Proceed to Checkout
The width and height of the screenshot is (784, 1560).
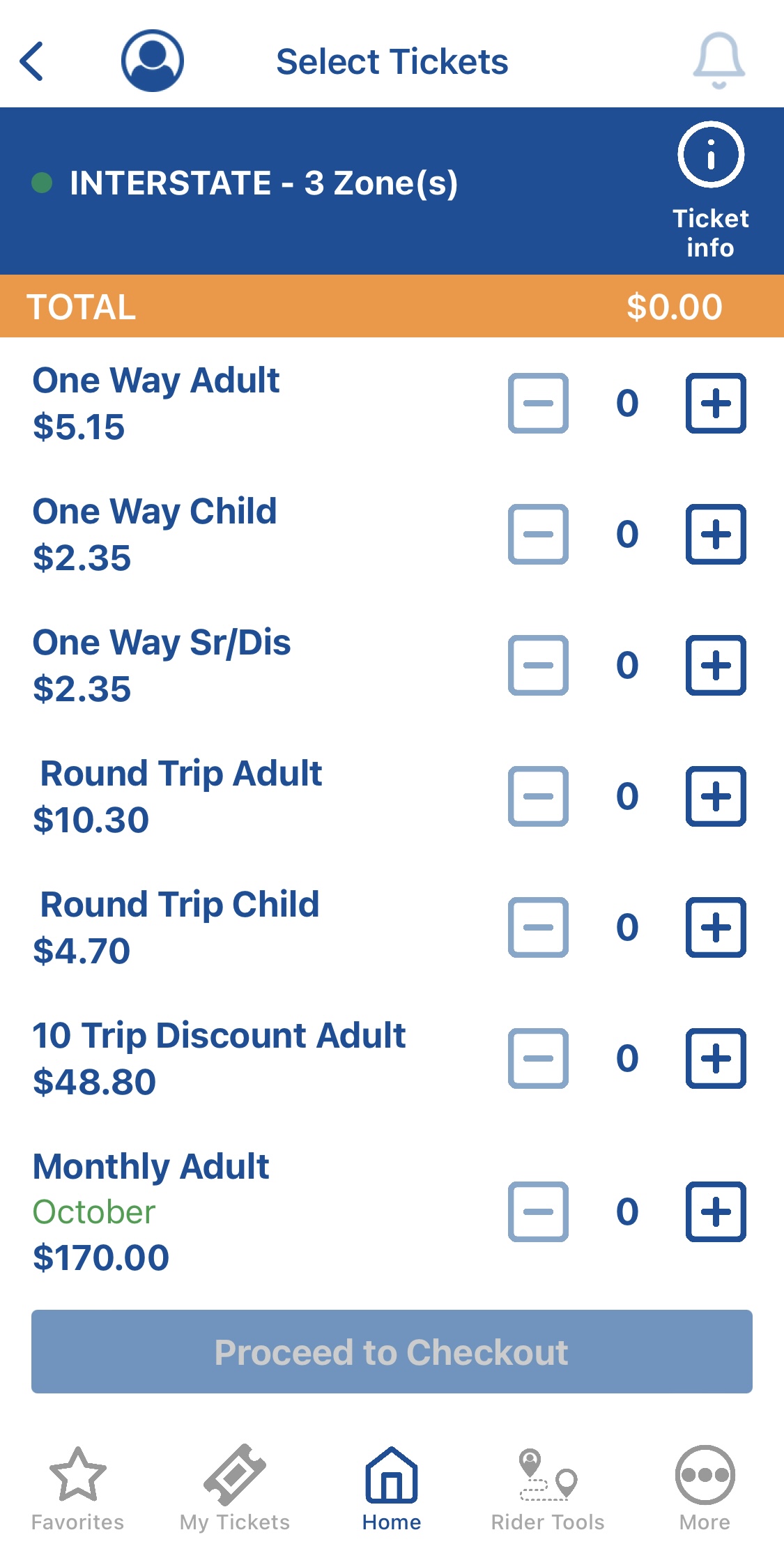[x=392, y=1352]
